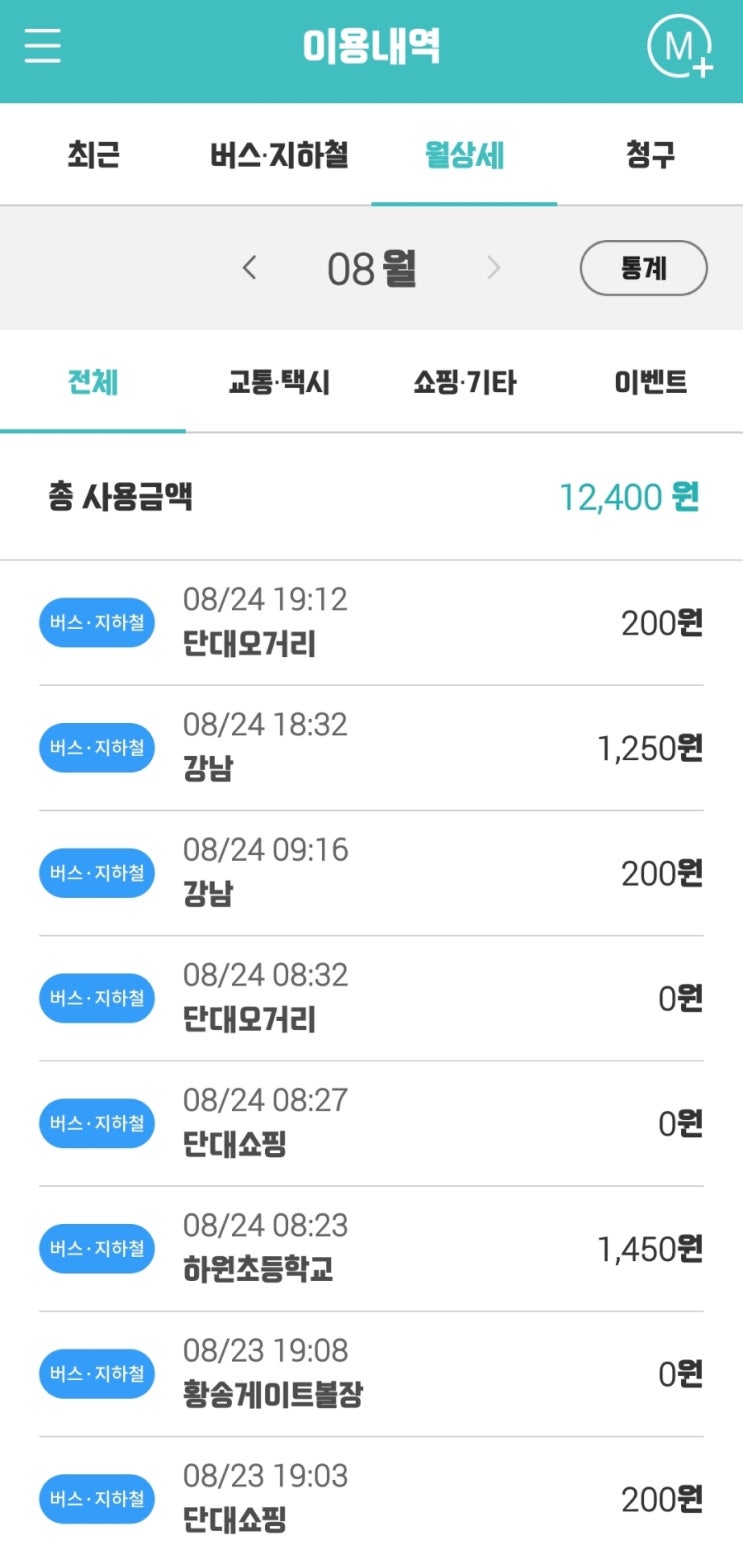Open the 황송게이트볼장 entry
The width and height of the screenshot is (743, 1550).
pyautogui.click(x=371, y=1374)
